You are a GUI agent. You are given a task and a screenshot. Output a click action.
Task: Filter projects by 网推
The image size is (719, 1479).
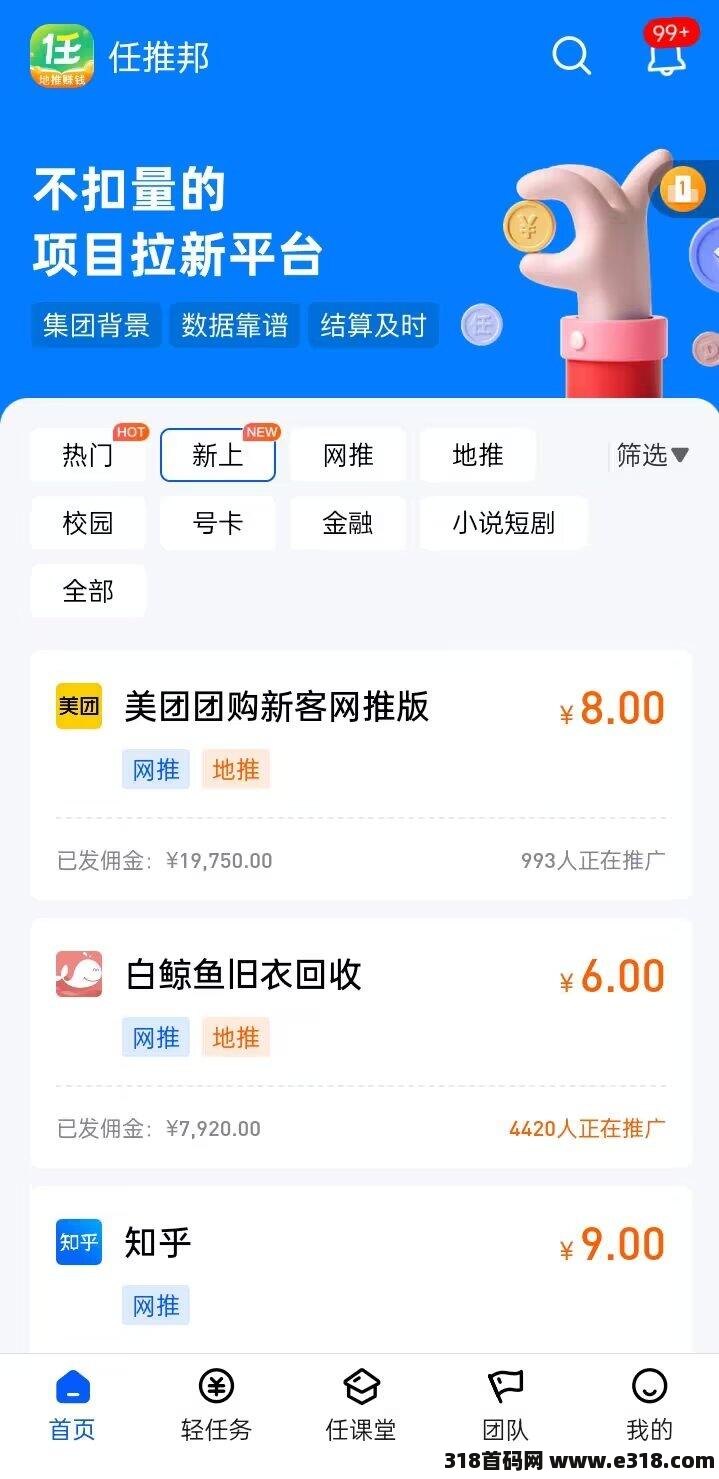tap(348, 456)
